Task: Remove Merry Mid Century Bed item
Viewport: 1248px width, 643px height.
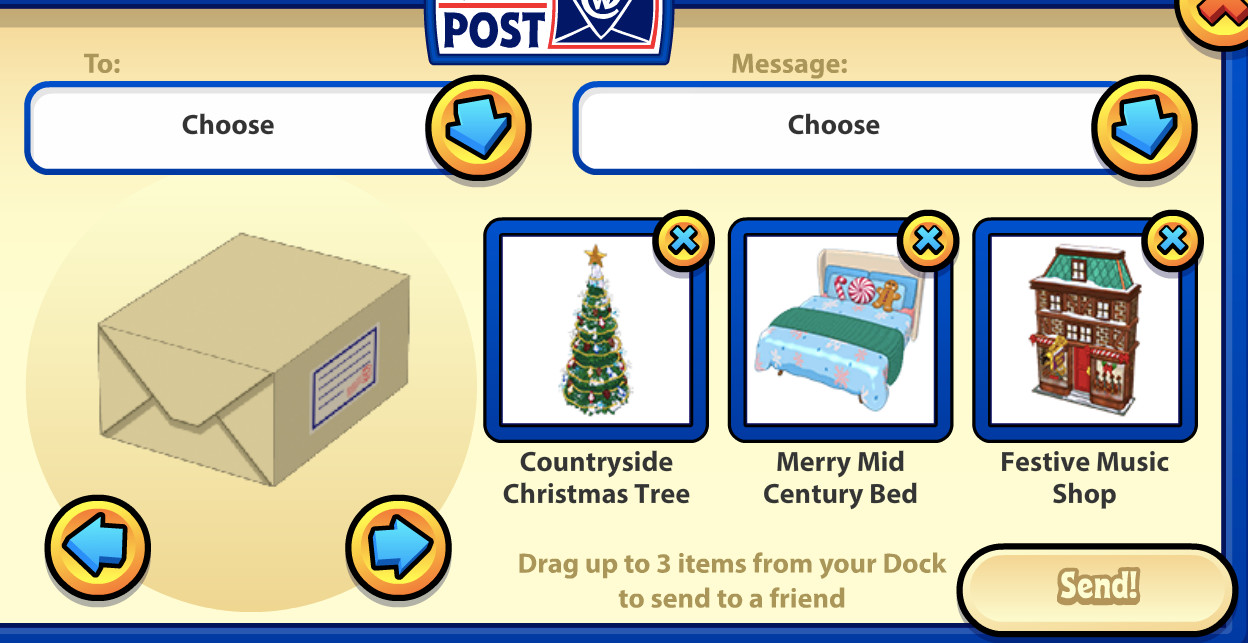Action: click(x=927, y=241)
